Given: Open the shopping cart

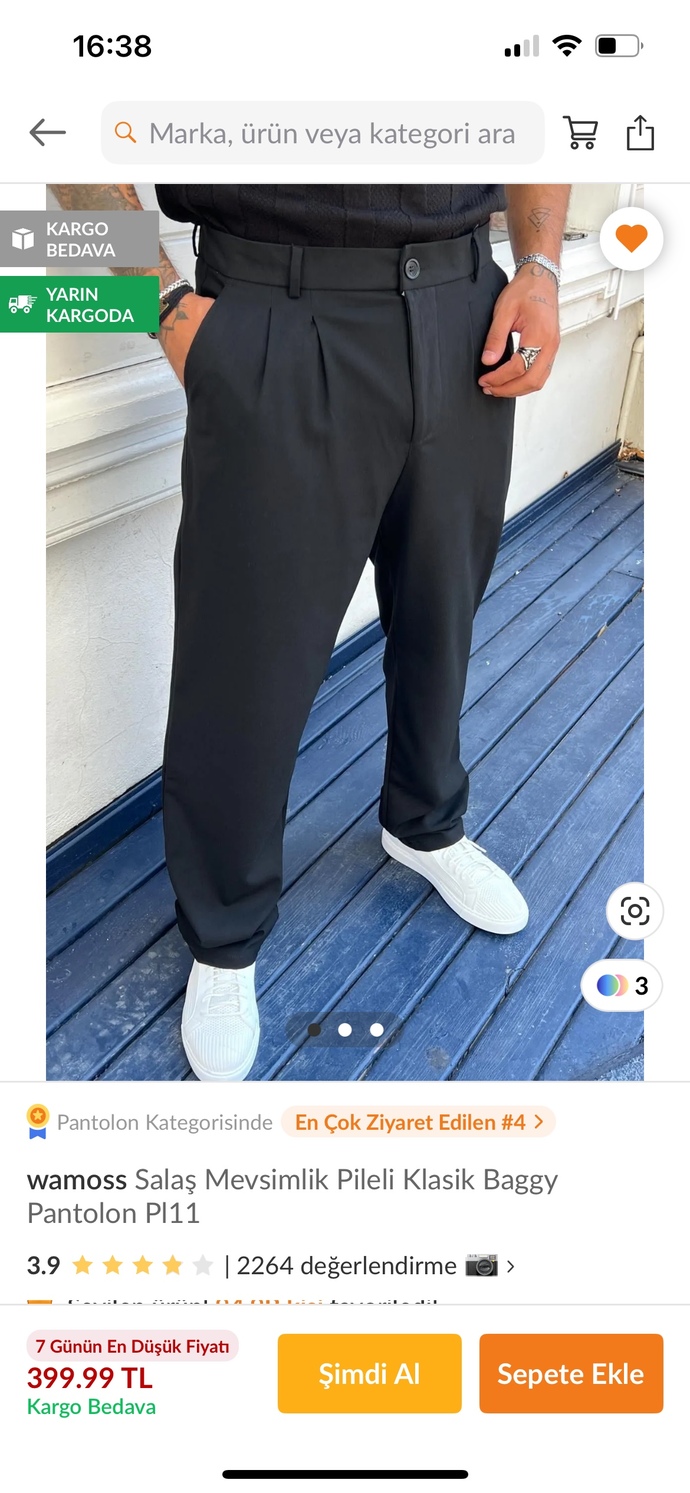Looking at the screenshot, I should tap(581, 133).
